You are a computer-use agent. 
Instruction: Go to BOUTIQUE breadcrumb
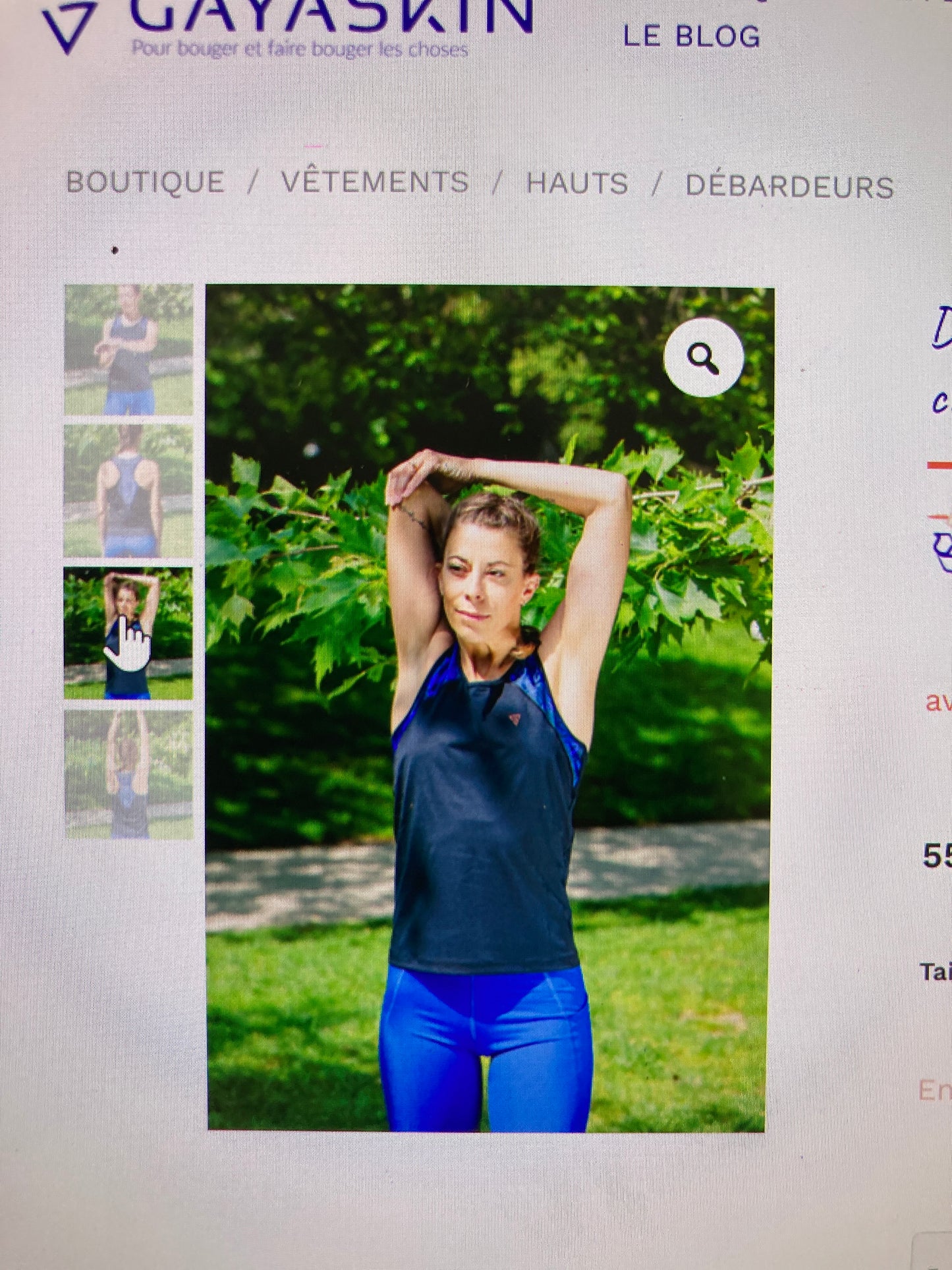tap(146, 182)
